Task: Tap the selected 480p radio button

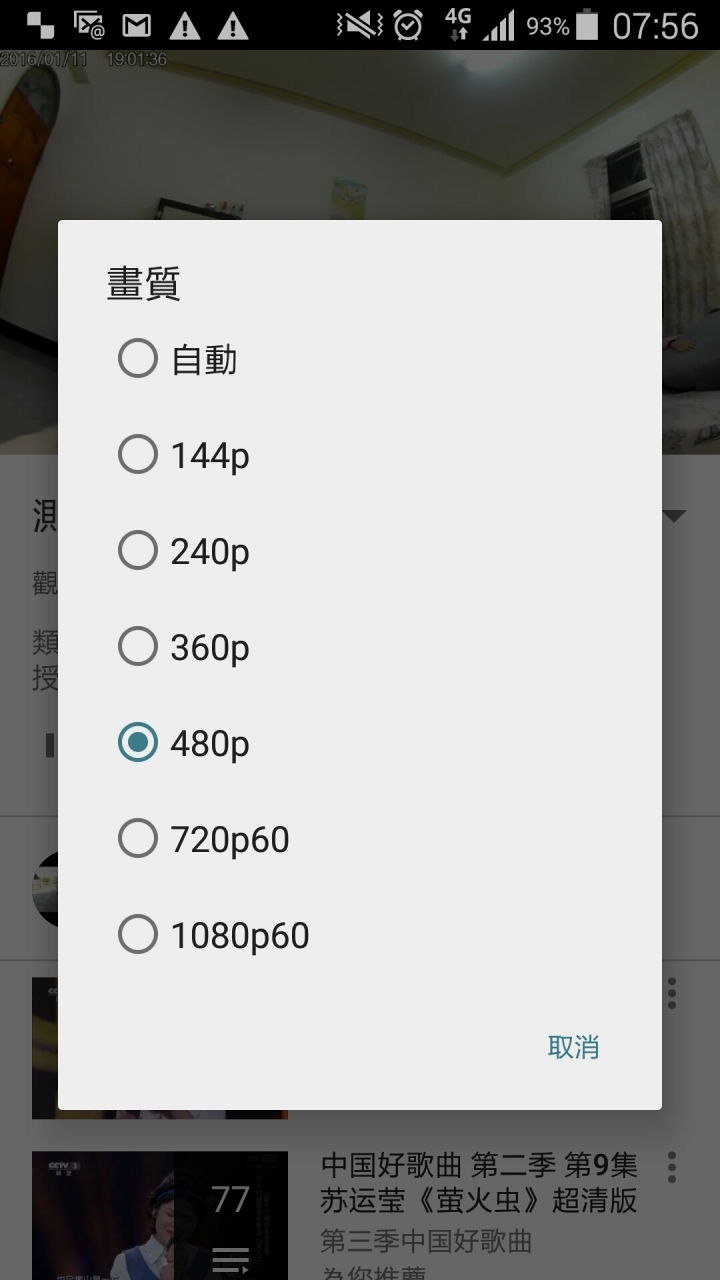Action: [x=138, y=743]
